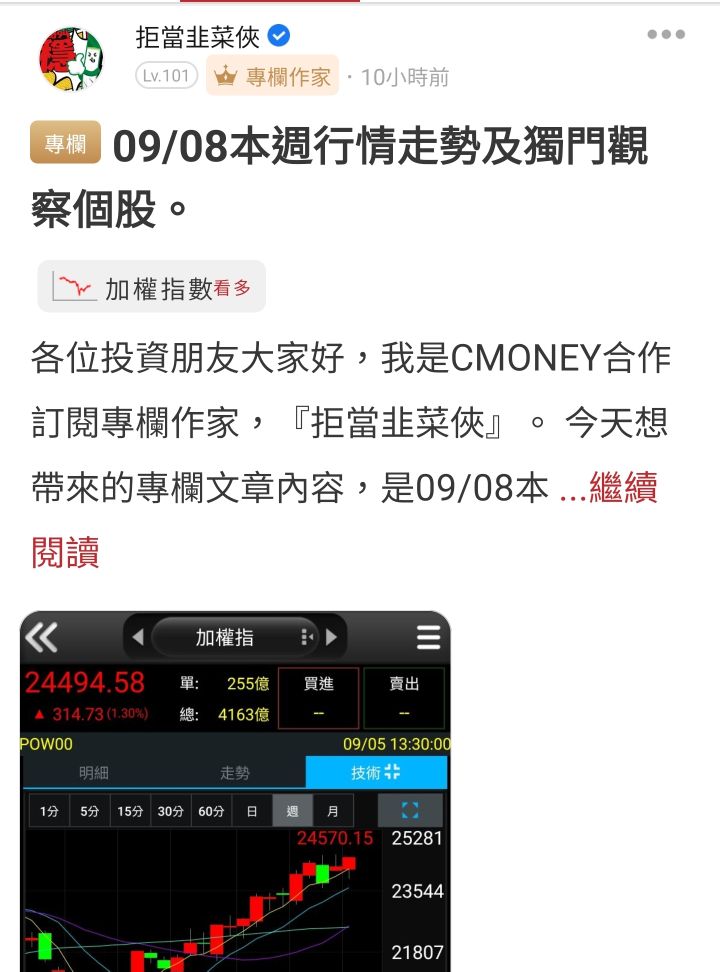Open the 09/08本週行情走勢 article title

[x=340, y=178]
